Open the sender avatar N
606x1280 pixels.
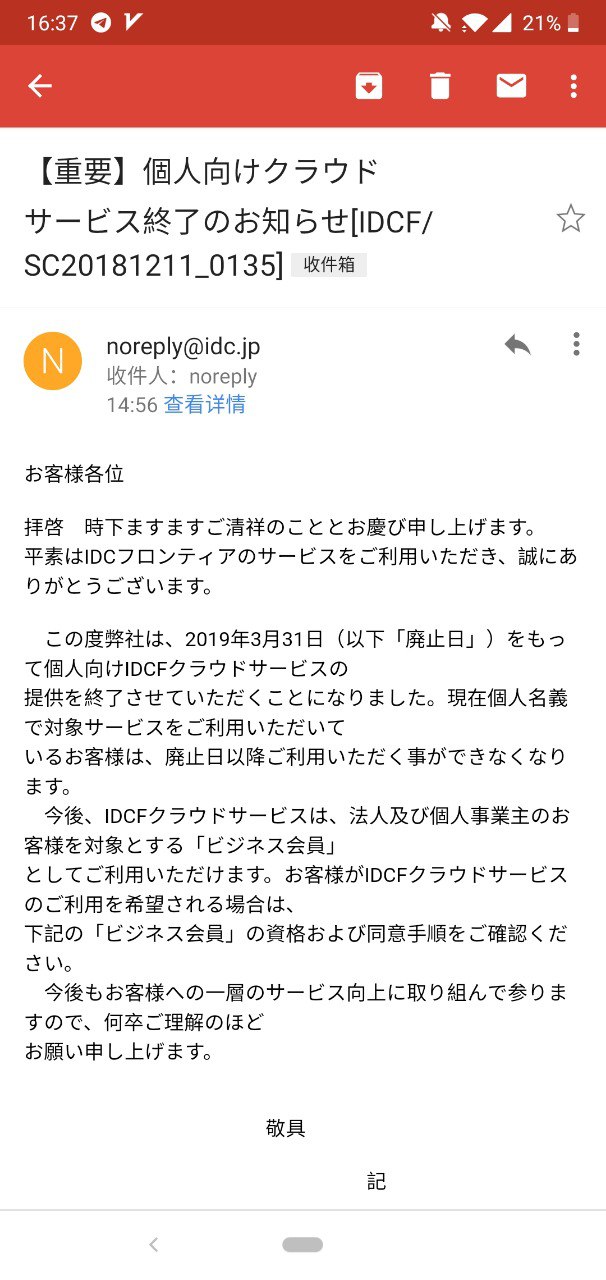[x=53, y=361]
